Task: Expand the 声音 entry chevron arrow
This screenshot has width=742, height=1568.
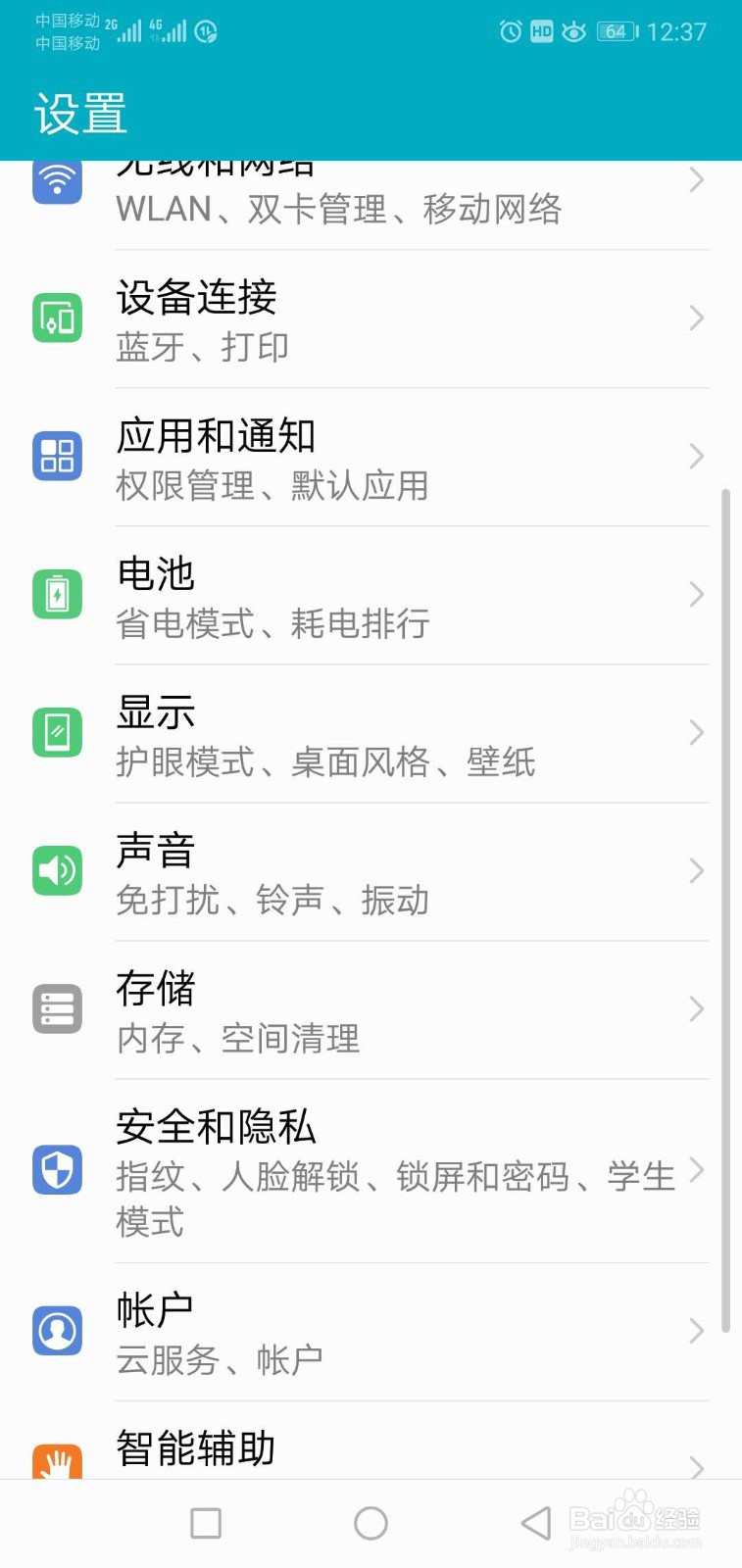Action: tap(697, 871)
